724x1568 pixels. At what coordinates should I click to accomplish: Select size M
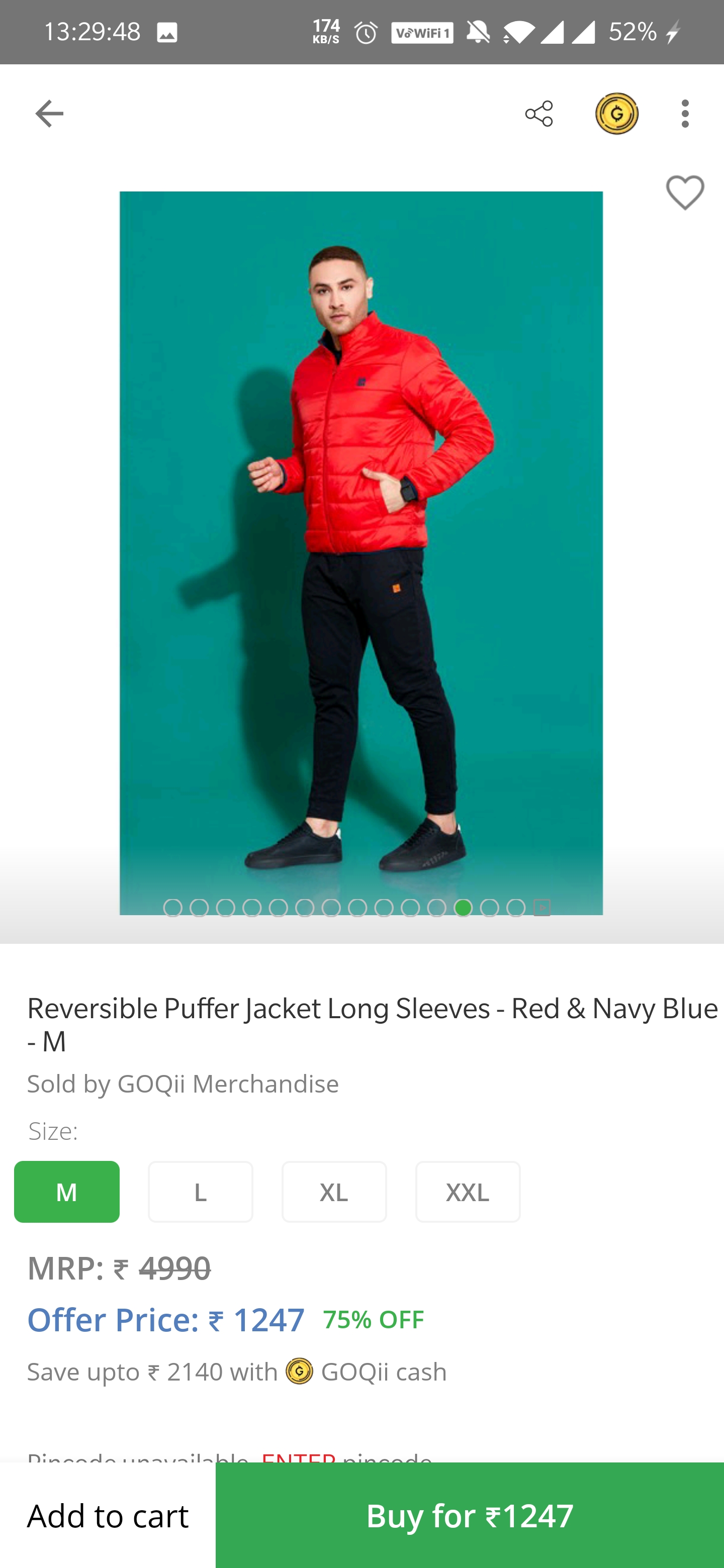click(x=67, y=1191)
